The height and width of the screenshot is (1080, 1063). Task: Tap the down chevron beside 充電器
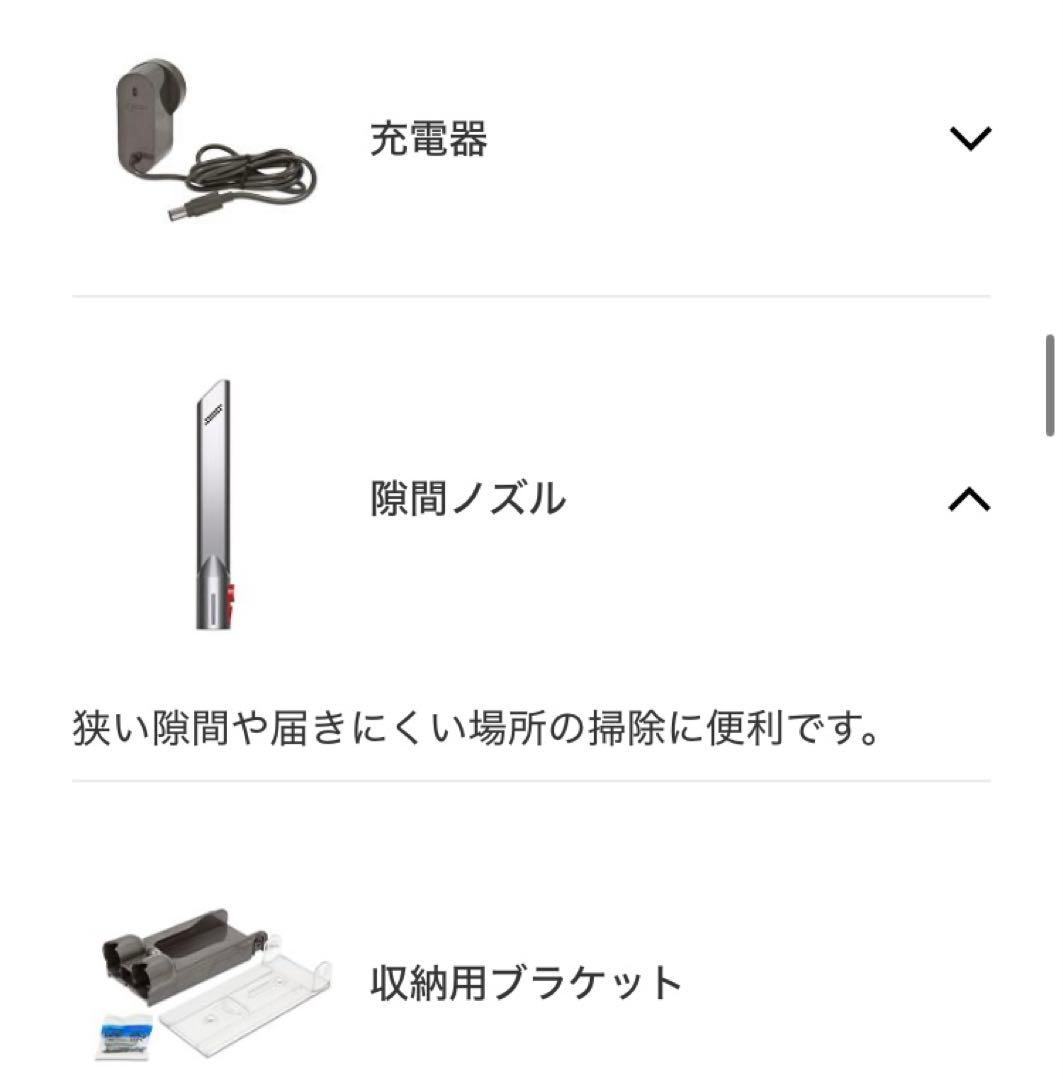coord(973,140)
